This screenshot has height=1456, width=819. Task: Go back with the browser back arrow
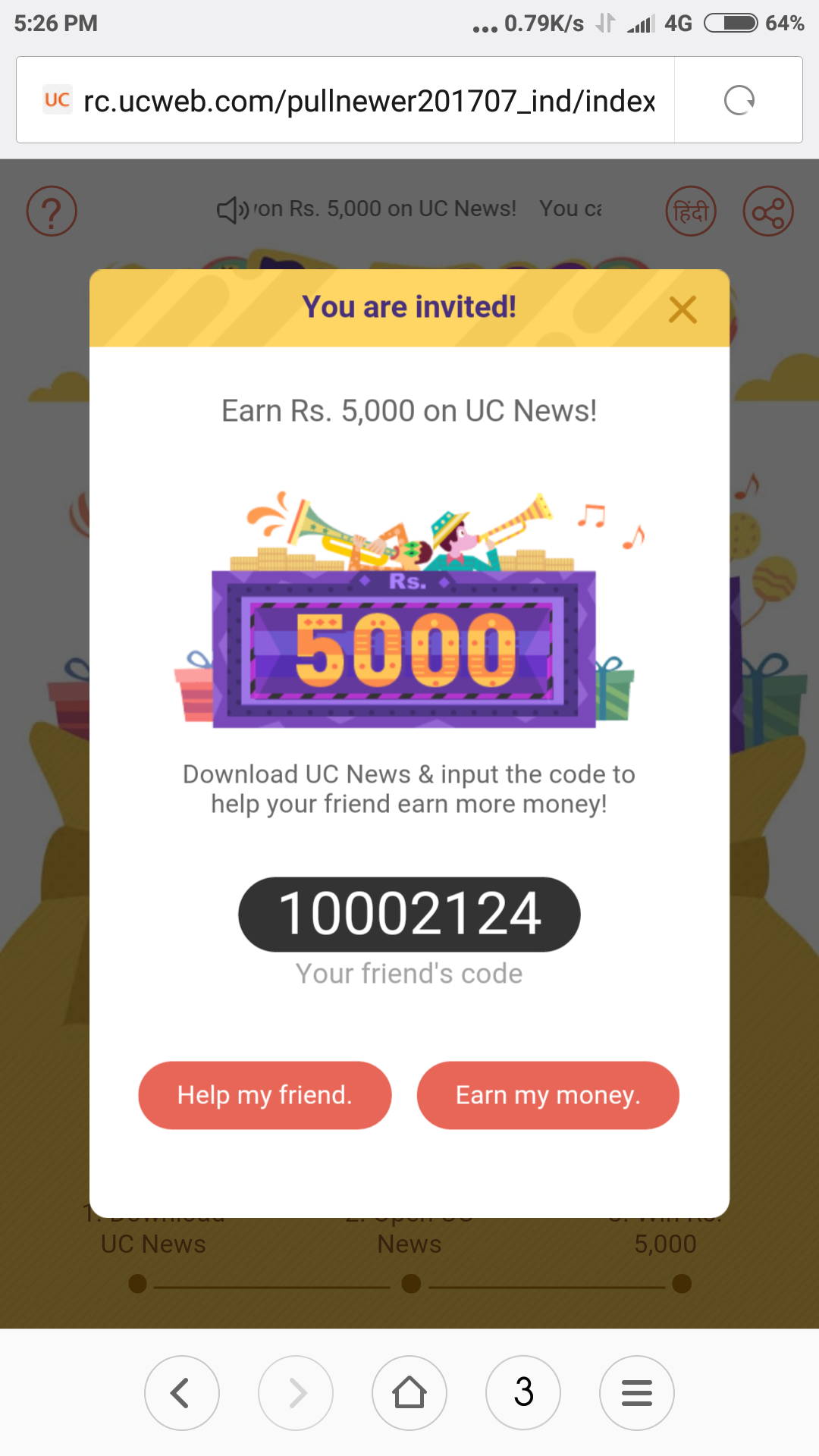182,1393
